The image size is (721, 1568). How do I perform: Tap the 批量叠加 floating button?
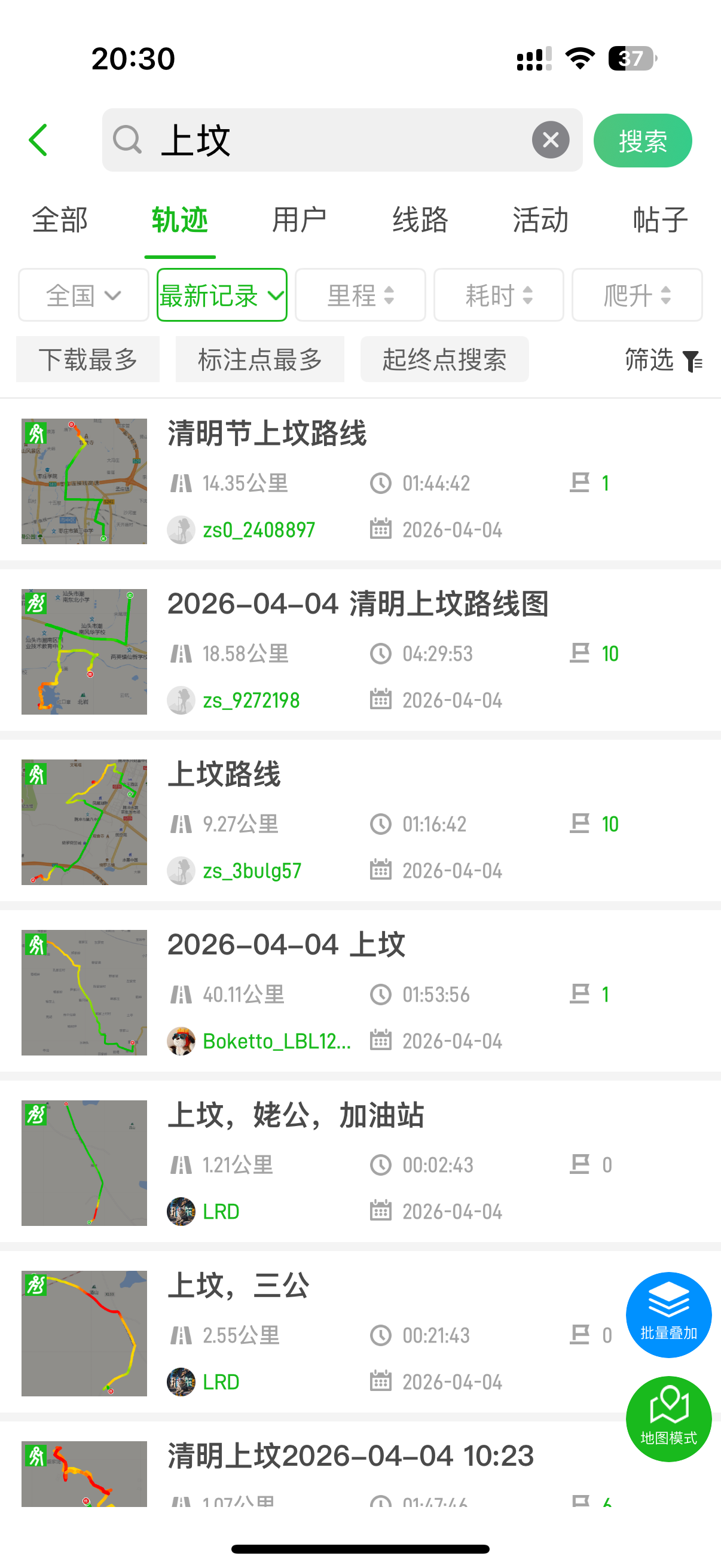coord(668,1315)
